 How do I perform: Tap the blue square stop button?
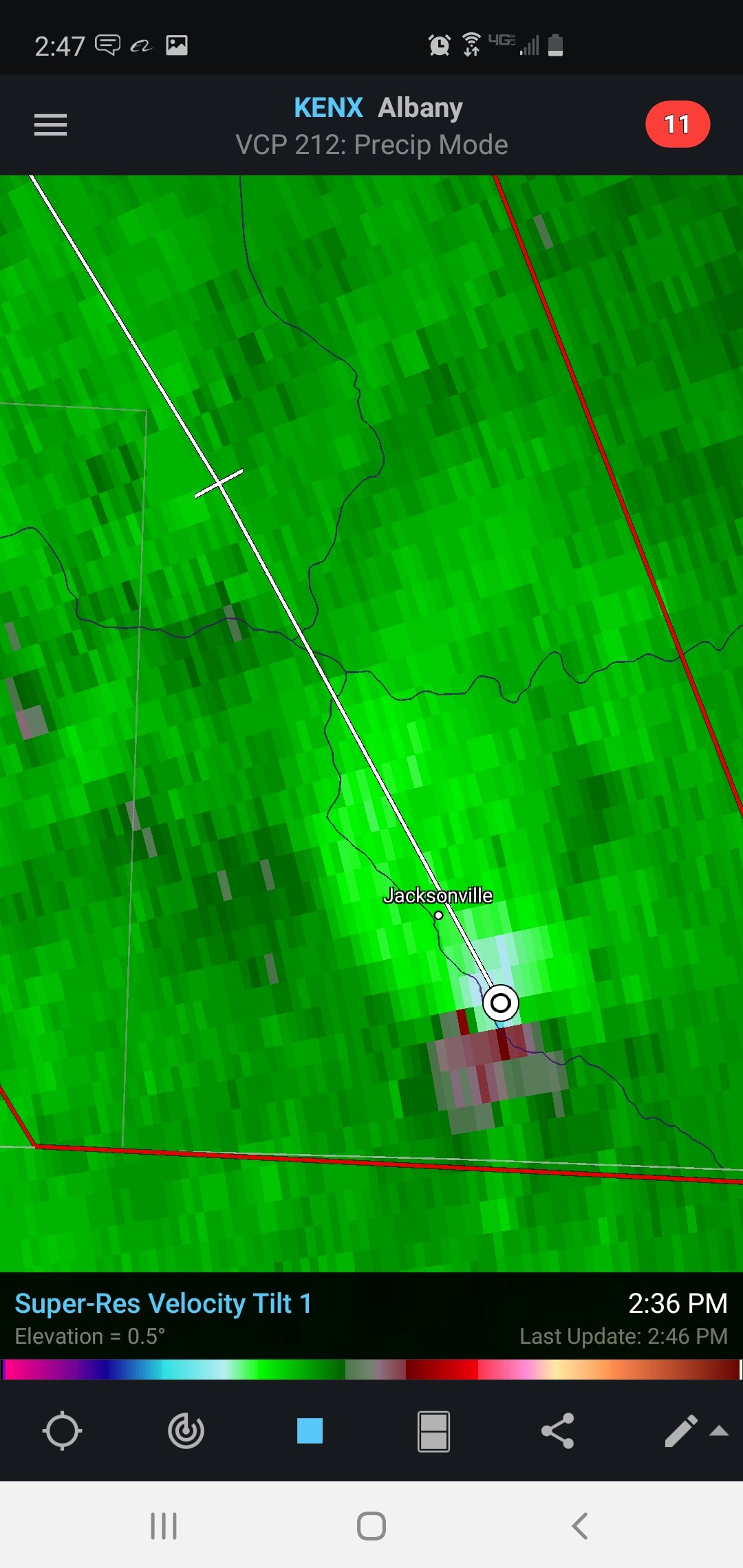coord(310,1431)
